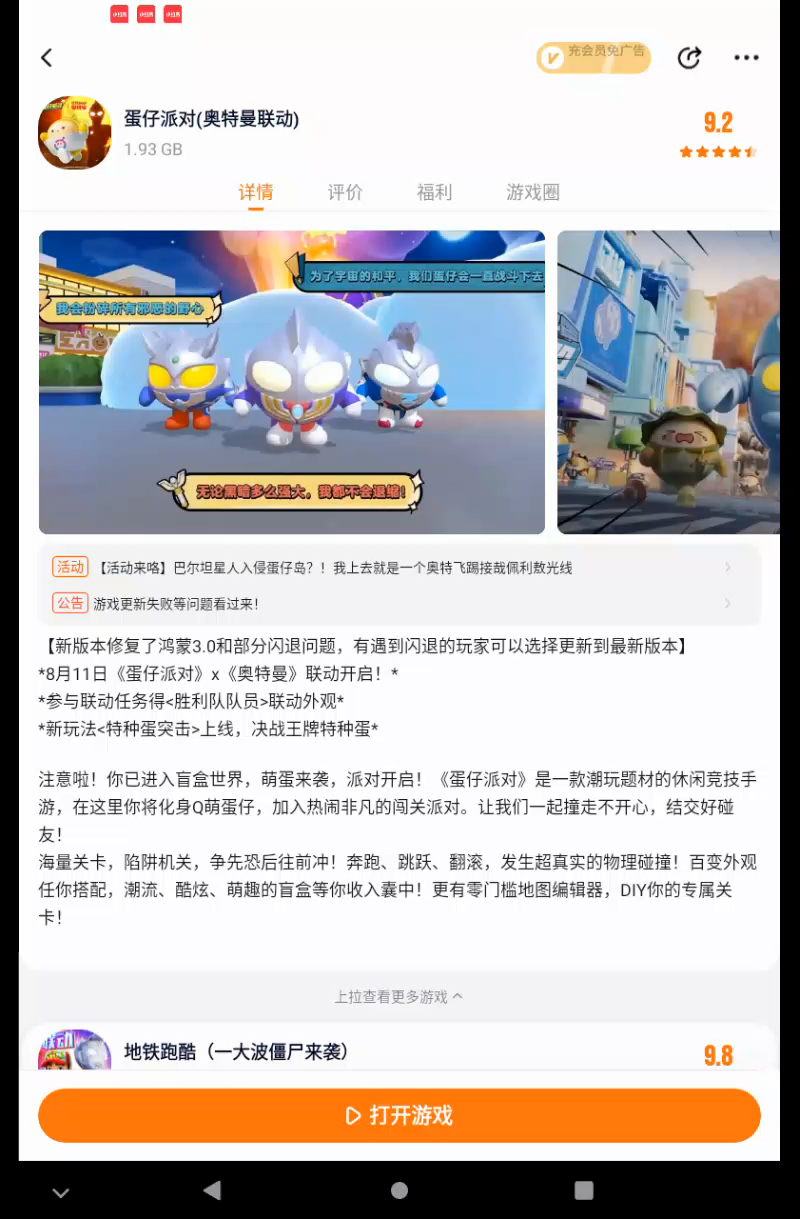
Task: Open the three-dot overflow menu
Action: tap(746, 58)
